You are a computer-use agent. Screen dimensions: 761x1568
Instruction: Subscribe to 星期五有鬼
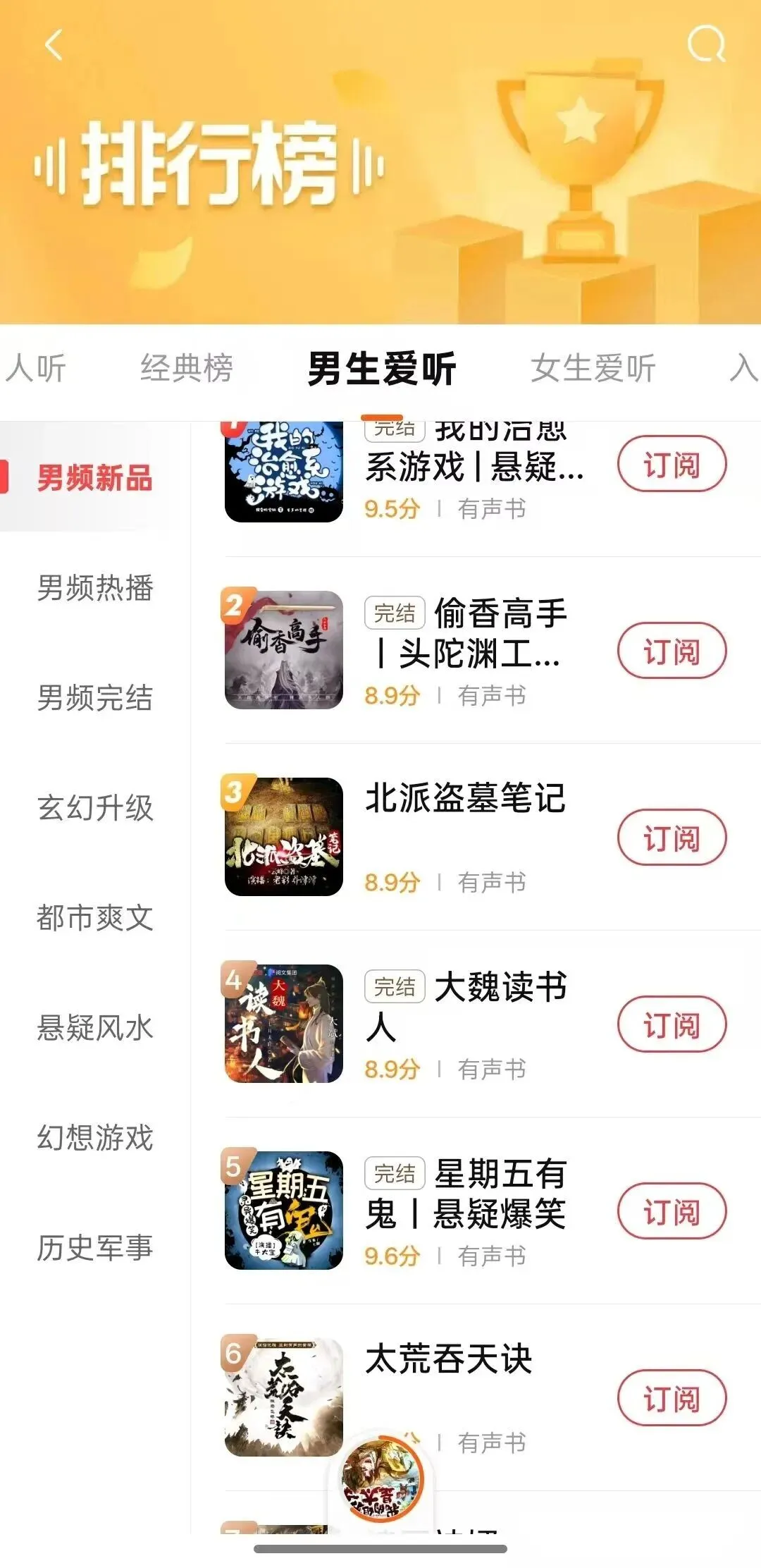[672, 1211]
